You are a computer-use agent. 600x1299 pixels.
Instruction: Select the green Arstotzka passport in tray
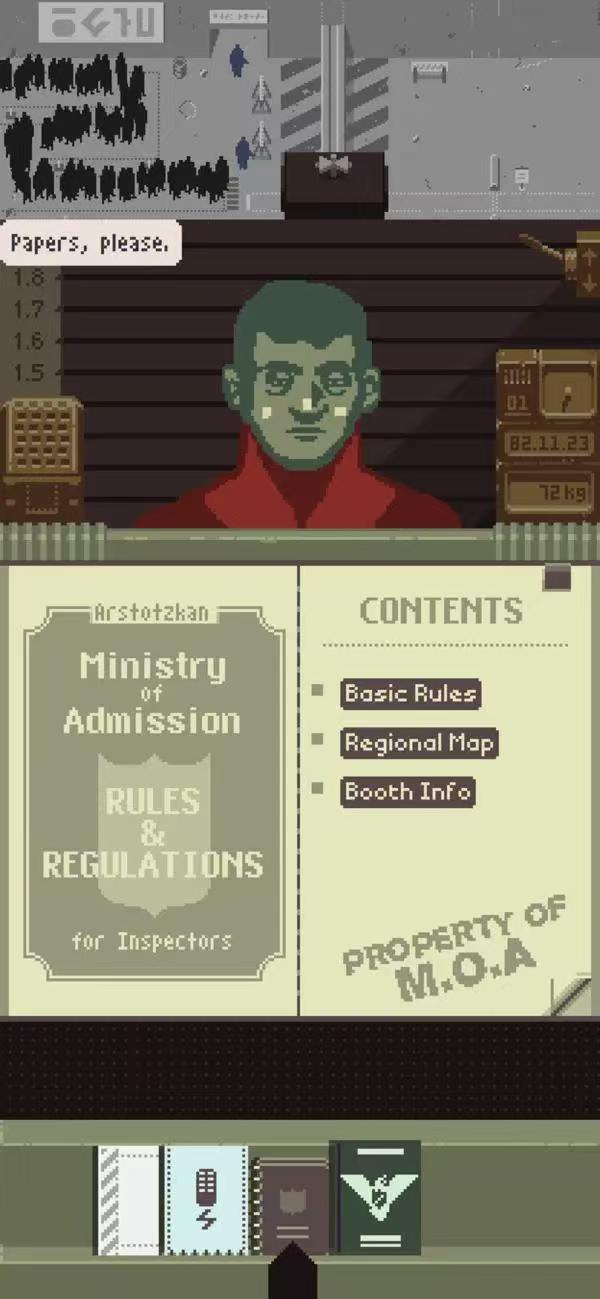click(376, 1196)
